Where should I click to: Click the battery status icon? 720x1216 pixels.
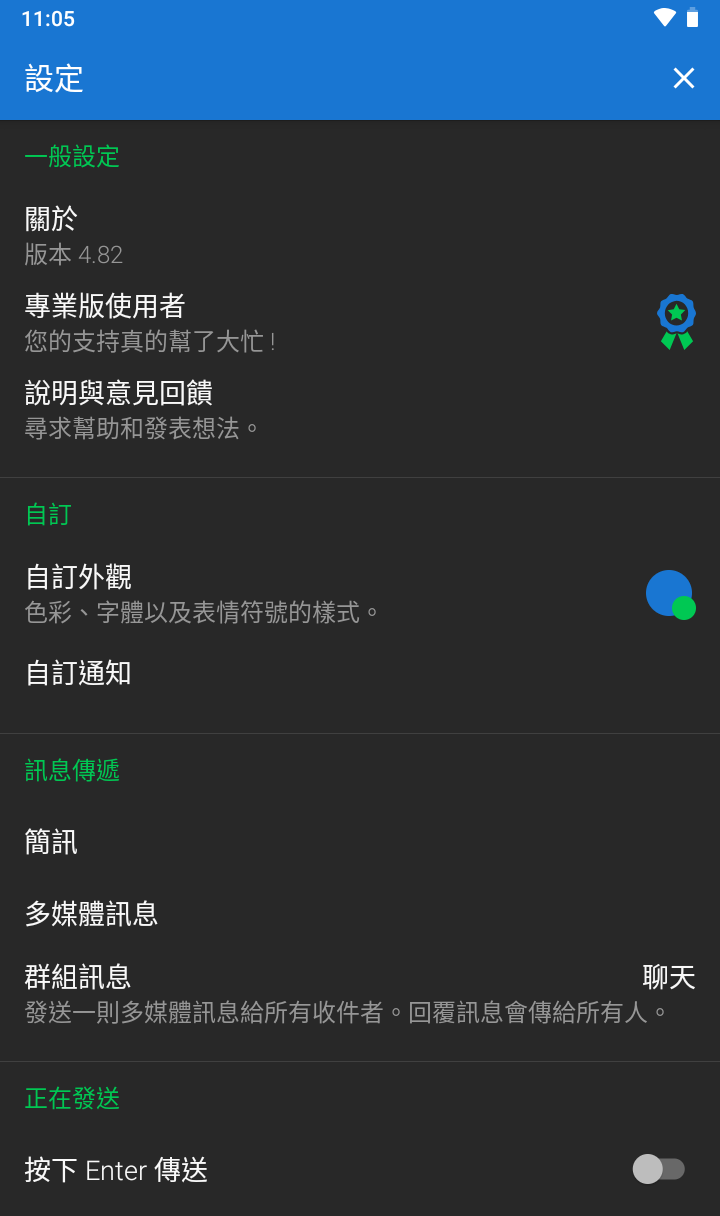[692, 17]
